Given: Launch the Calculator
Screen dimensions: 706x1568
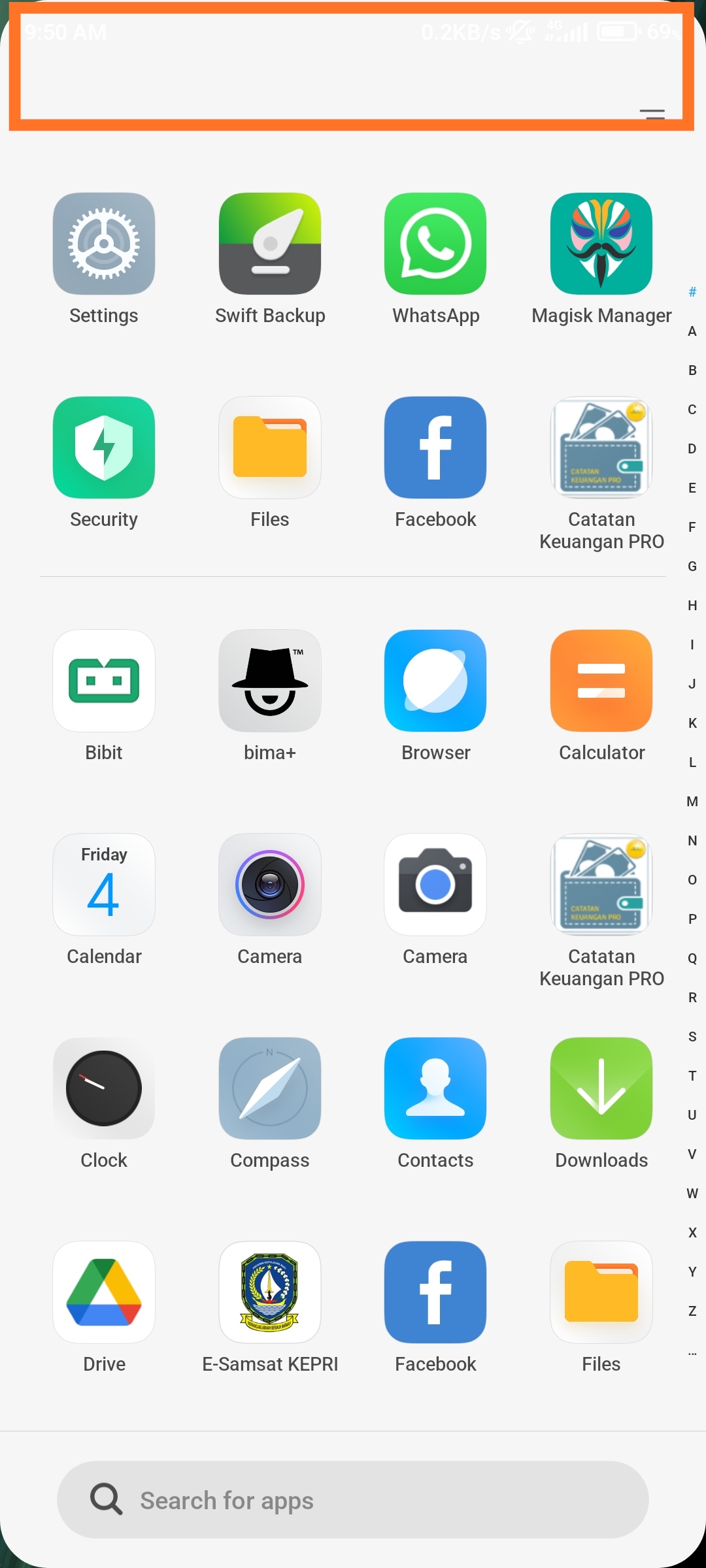Looking at the screenshot, I should 601,681.
